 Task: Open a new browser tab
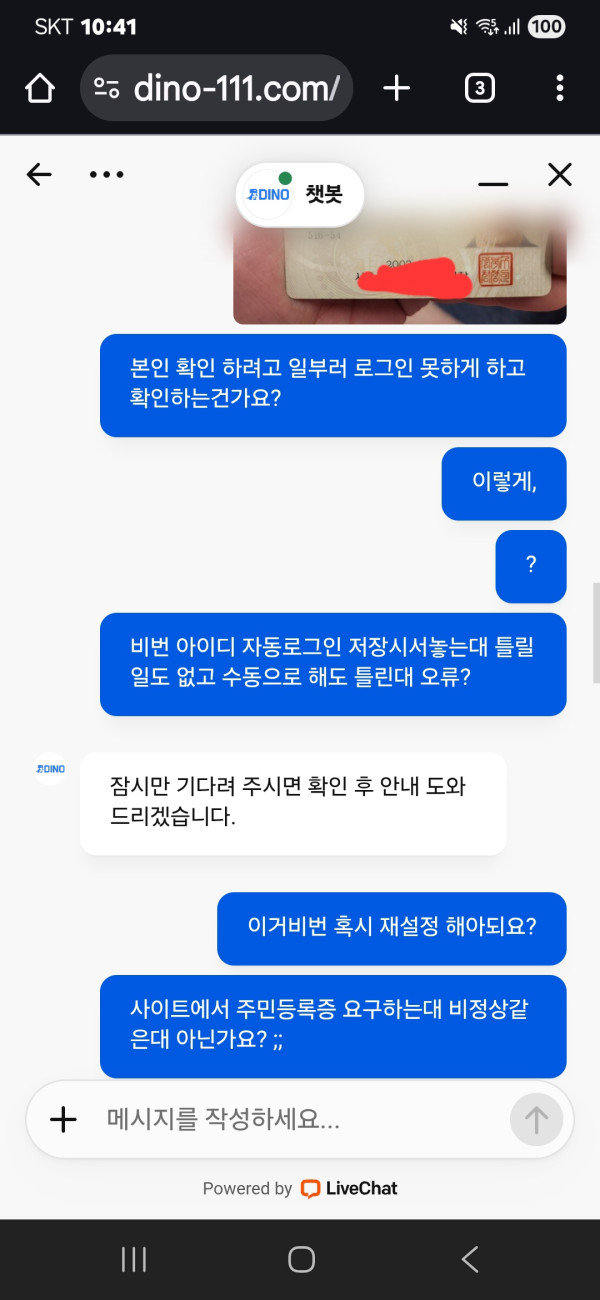[396, 89]
